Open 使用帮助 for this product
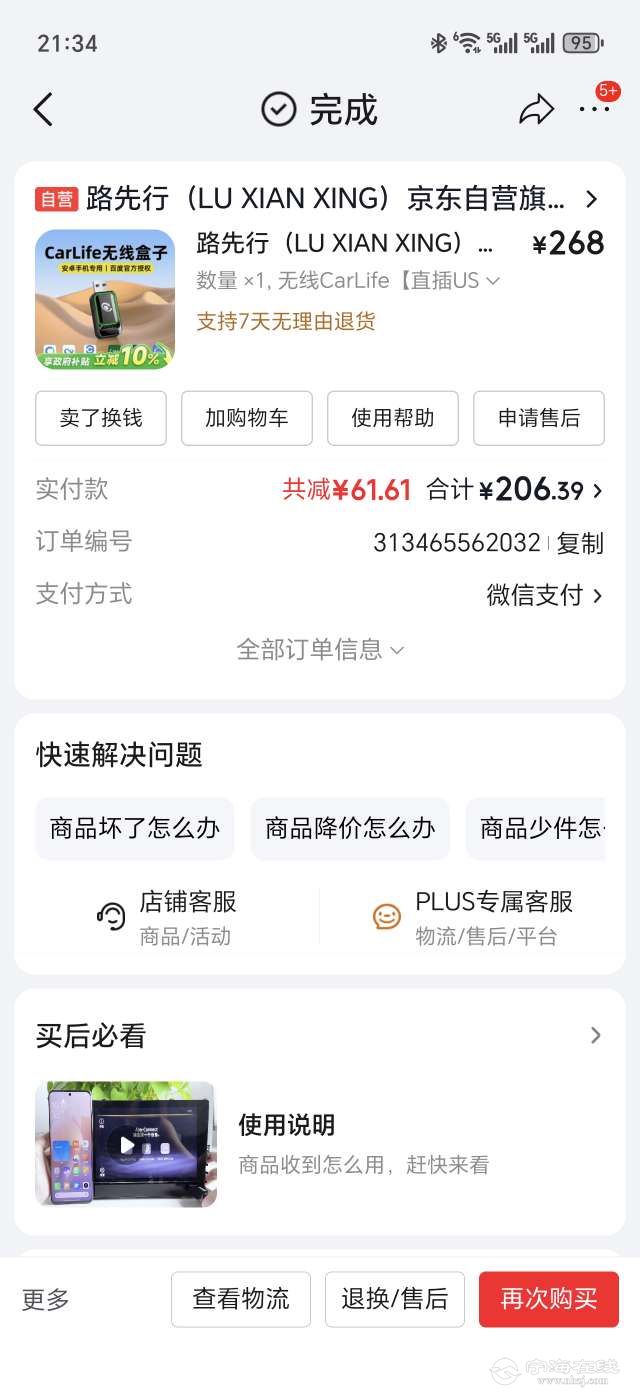The image size is (640, 1400). pyautogui.click(x=393, y=418)
